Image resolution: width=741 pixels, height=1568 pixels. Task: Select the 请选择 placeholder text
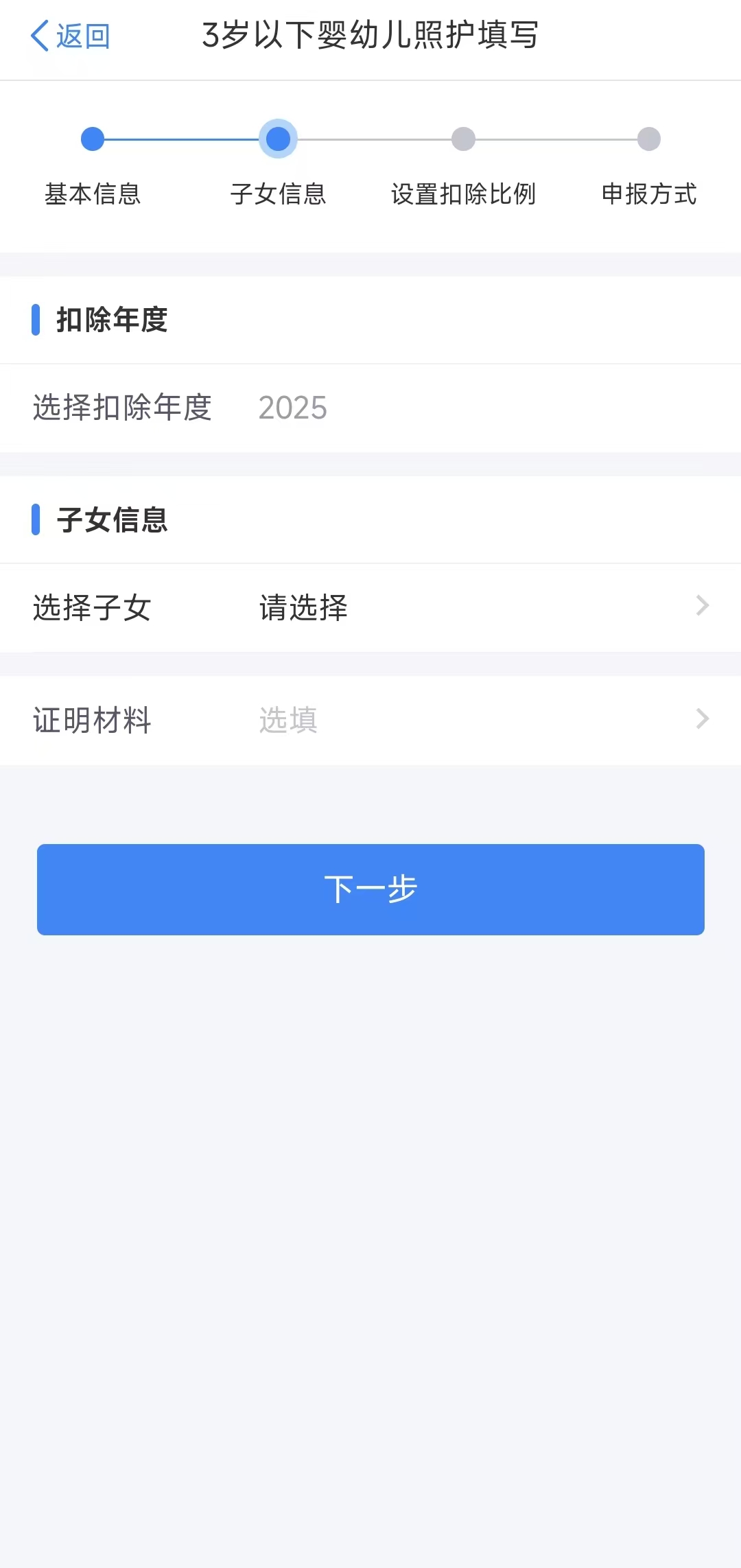(303, 607)
